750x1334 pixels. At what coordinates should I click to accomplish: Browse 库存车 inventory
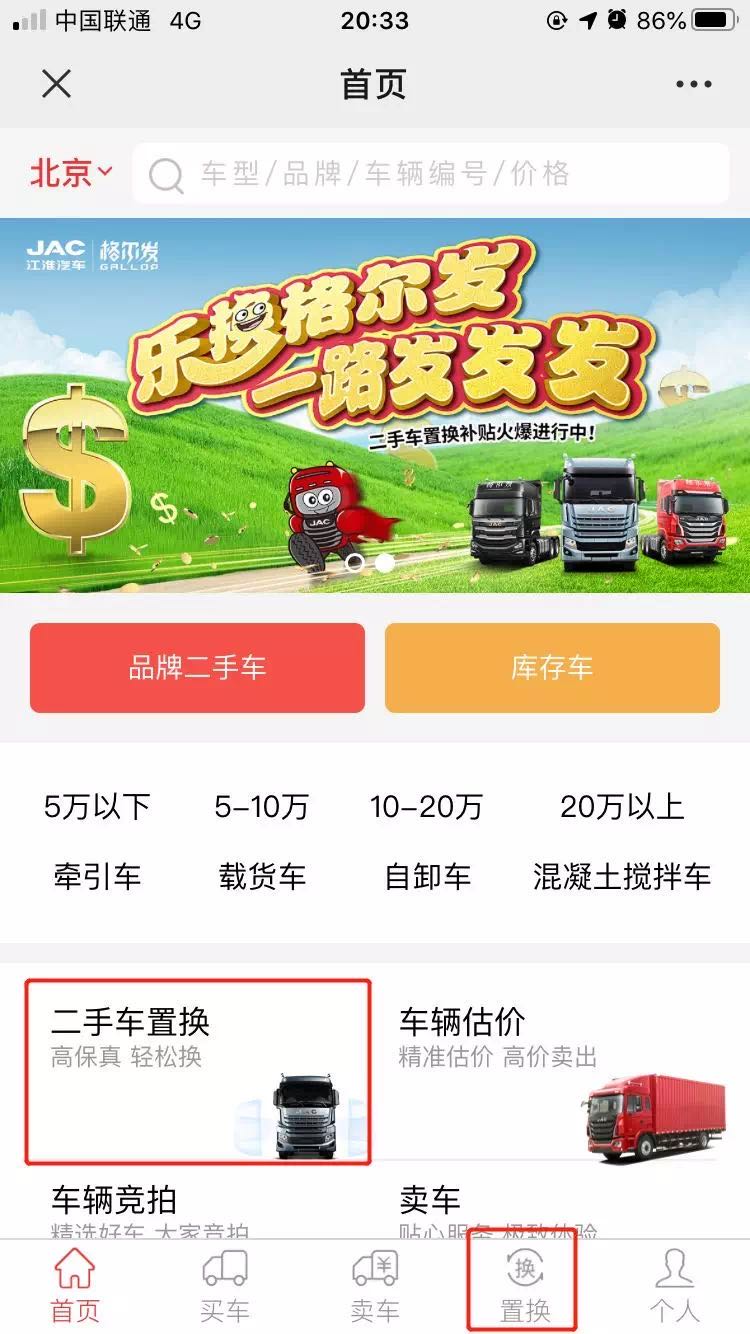pyautogui.click(x=552, y=668)
